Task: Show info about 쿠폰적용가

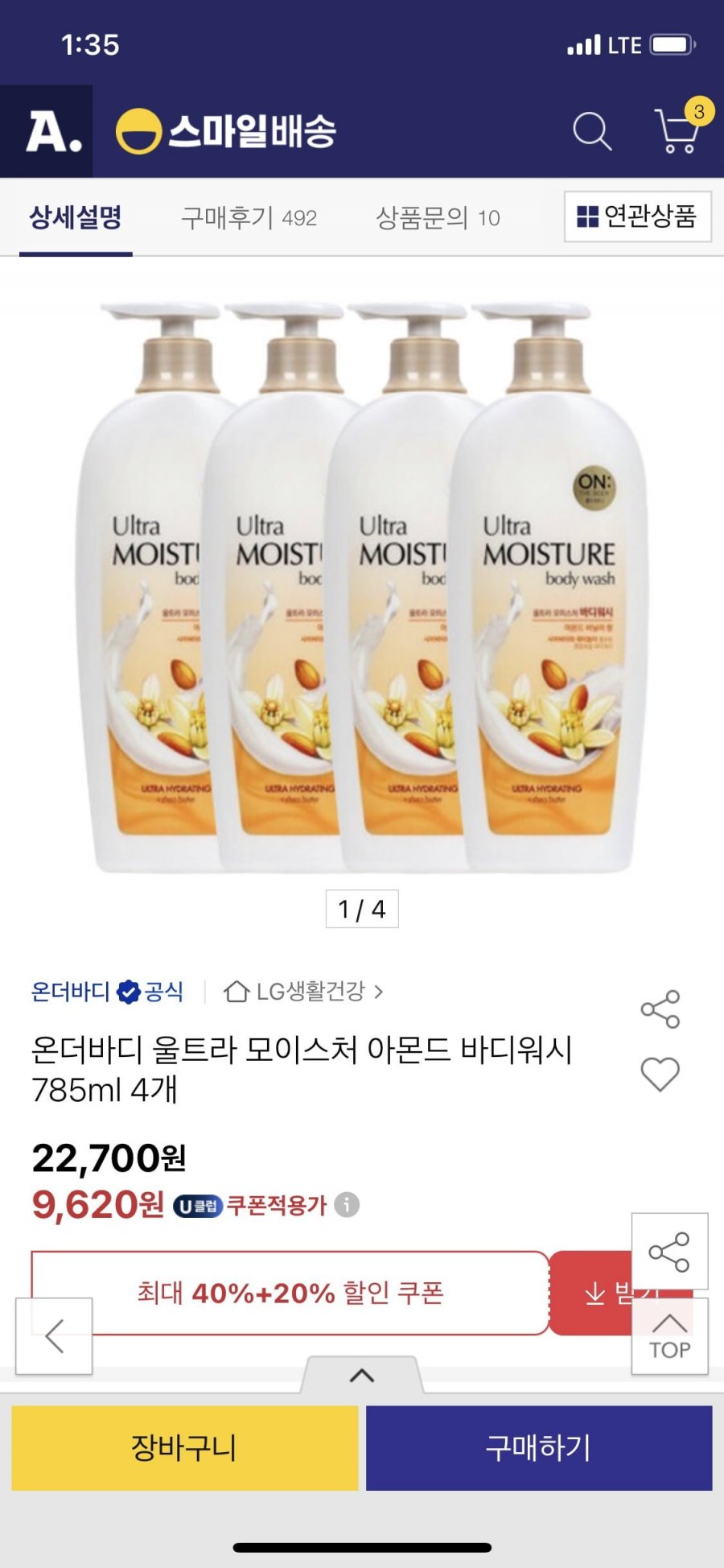Action: pyautogui.click(x=347, y=1205)
